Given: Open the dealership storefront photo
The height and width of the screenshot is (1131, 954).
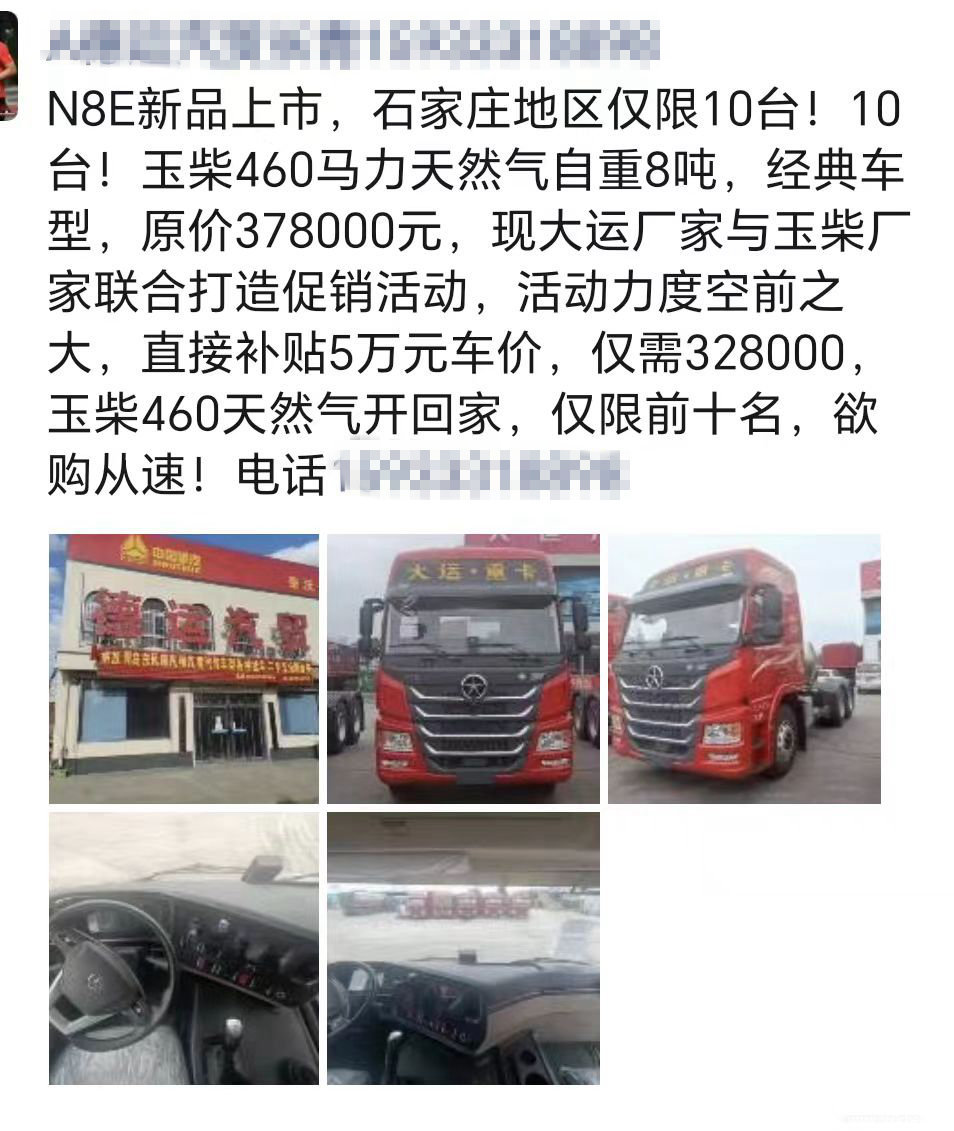Looking at the screenshot, I should pos(184,668).
